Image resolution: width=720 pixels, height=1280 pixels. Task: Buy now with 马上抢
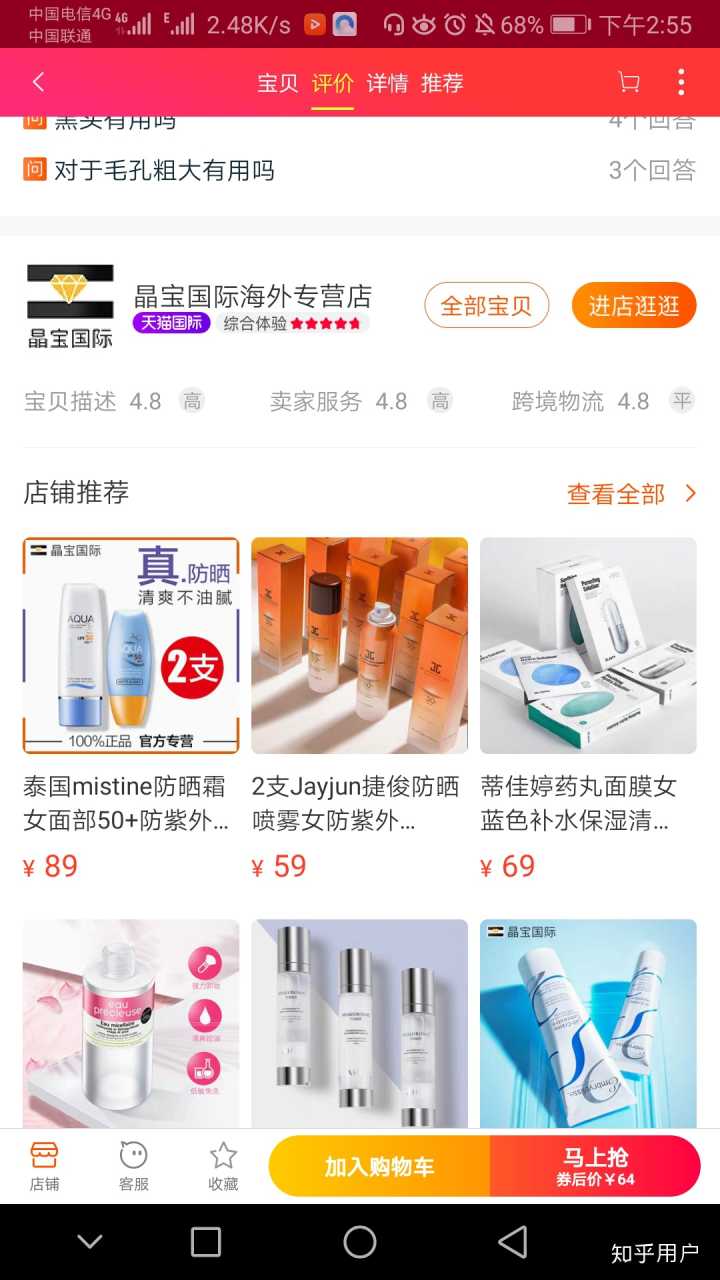595,1166
